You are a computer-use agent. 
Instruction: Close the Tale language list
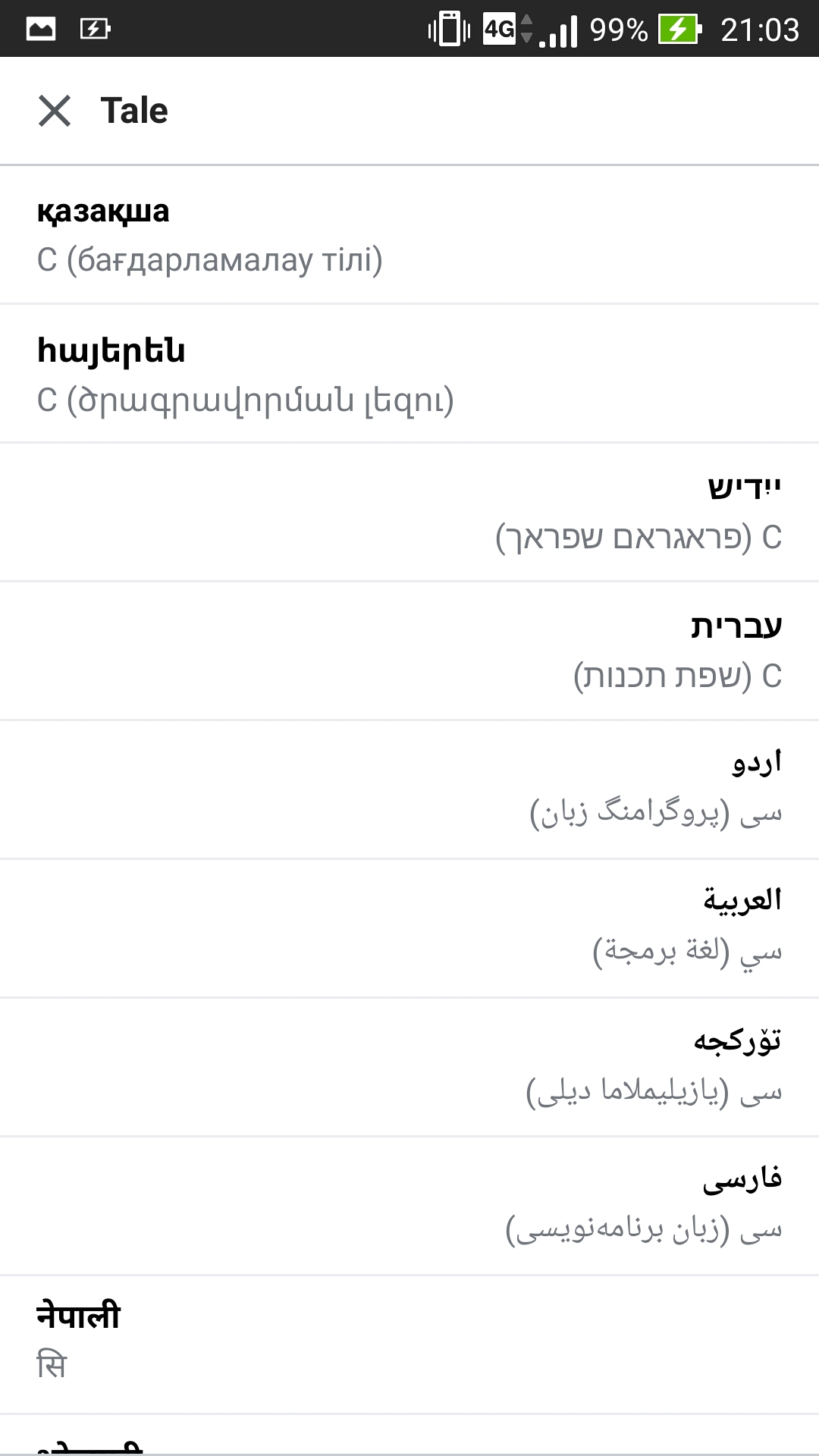[x=55, y=111]
